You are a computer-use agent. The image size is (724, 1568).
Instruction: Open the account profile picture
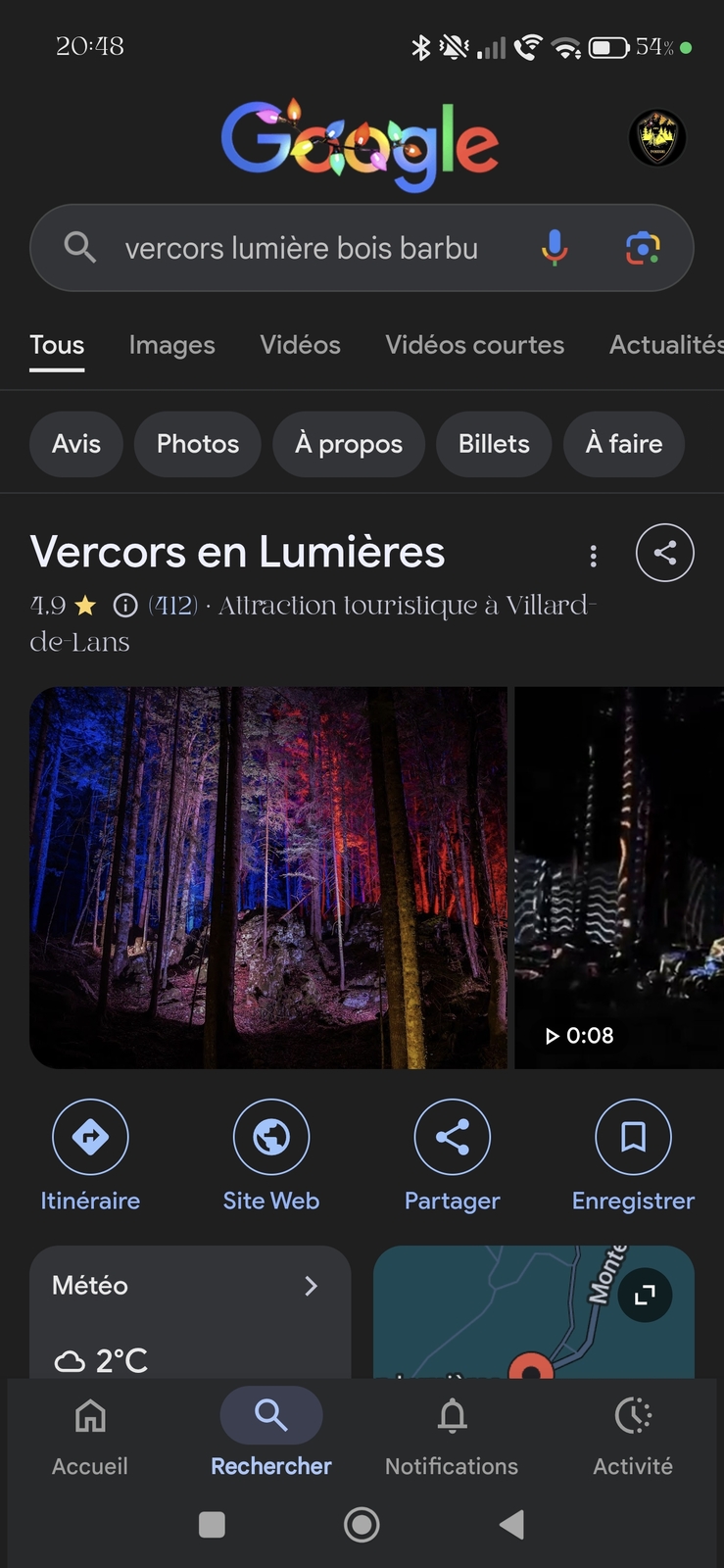point(656,137)
